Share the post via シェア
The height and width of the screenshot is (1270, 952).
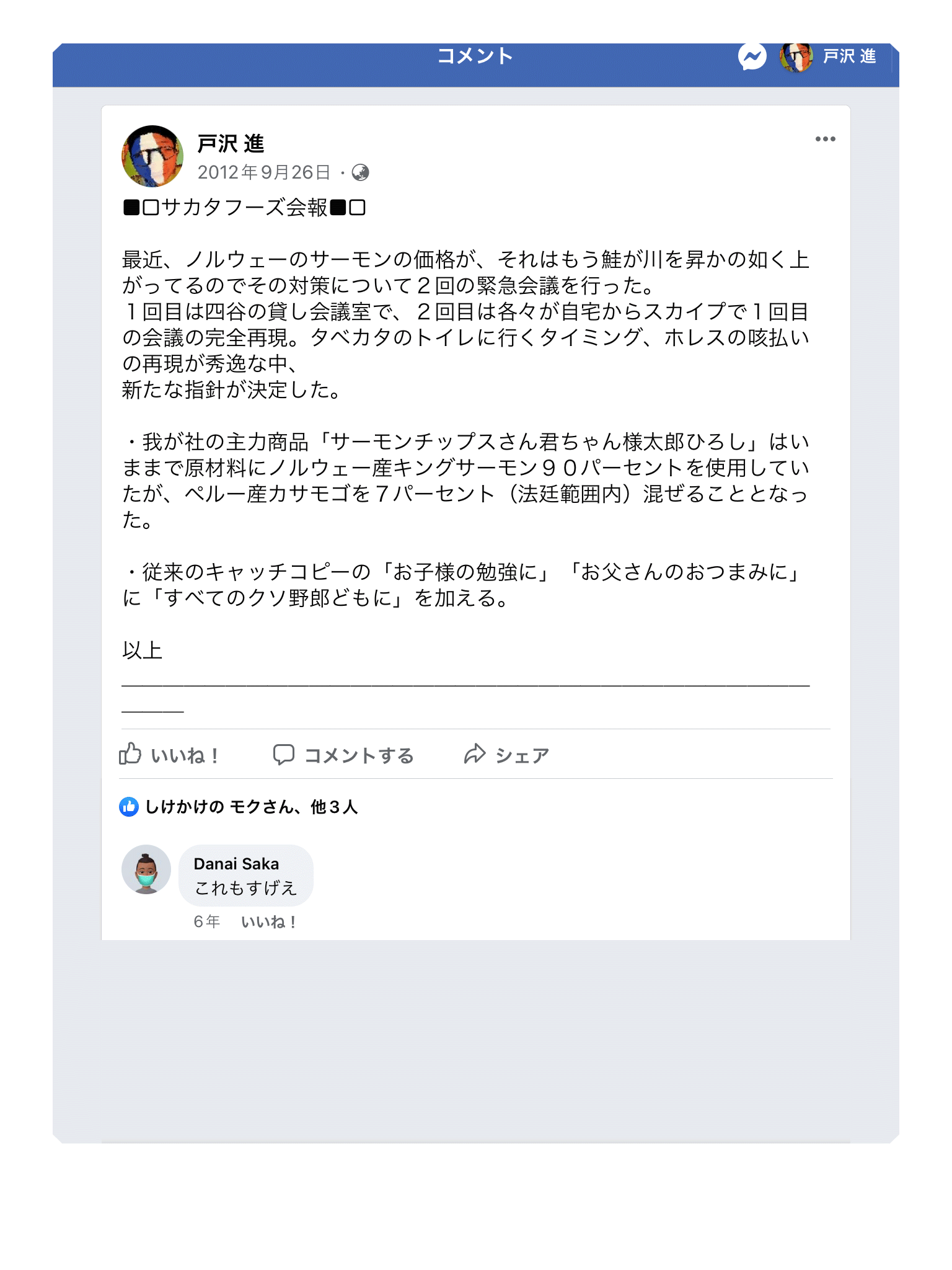point(507,755)
